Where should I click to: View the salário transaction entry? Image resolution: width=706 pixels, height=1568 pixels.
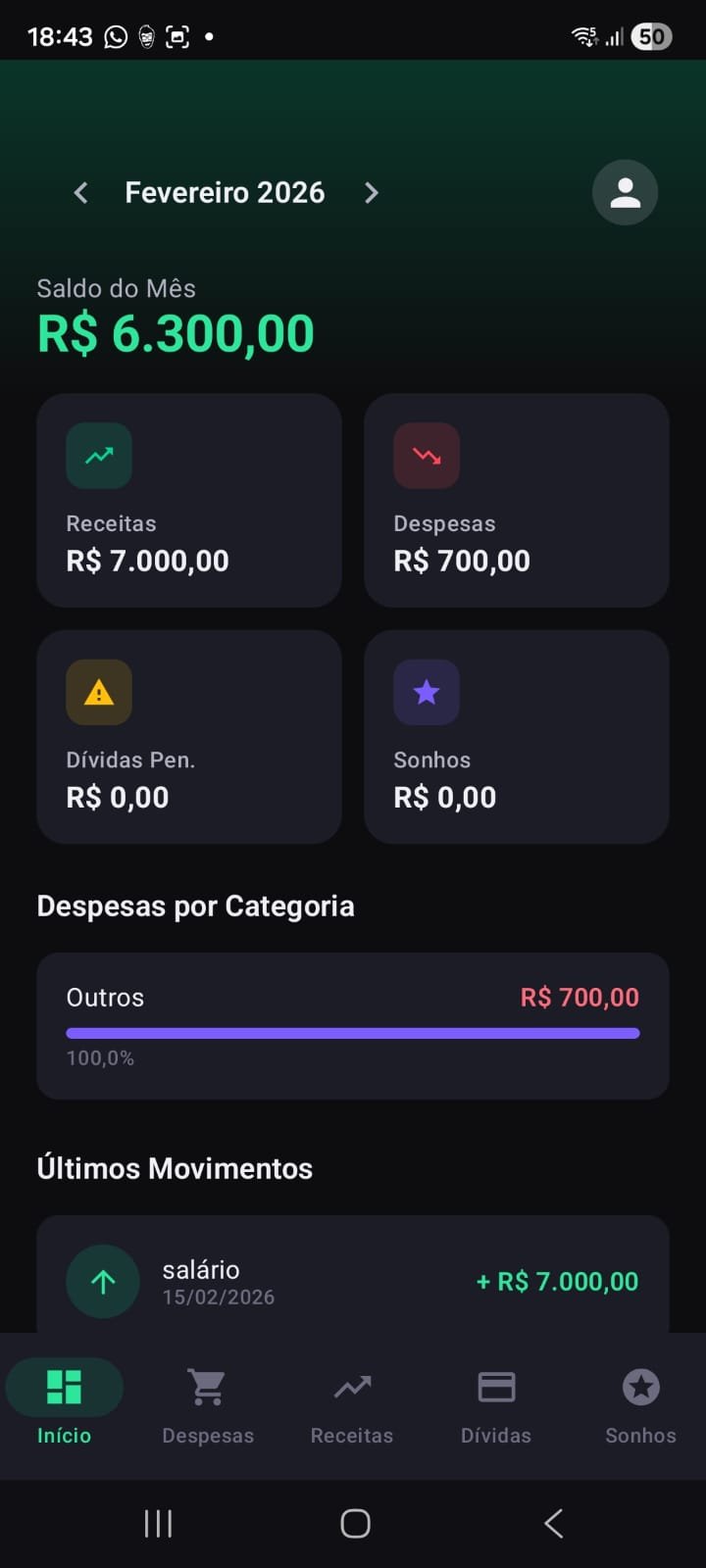click(x=353, y=1281)
